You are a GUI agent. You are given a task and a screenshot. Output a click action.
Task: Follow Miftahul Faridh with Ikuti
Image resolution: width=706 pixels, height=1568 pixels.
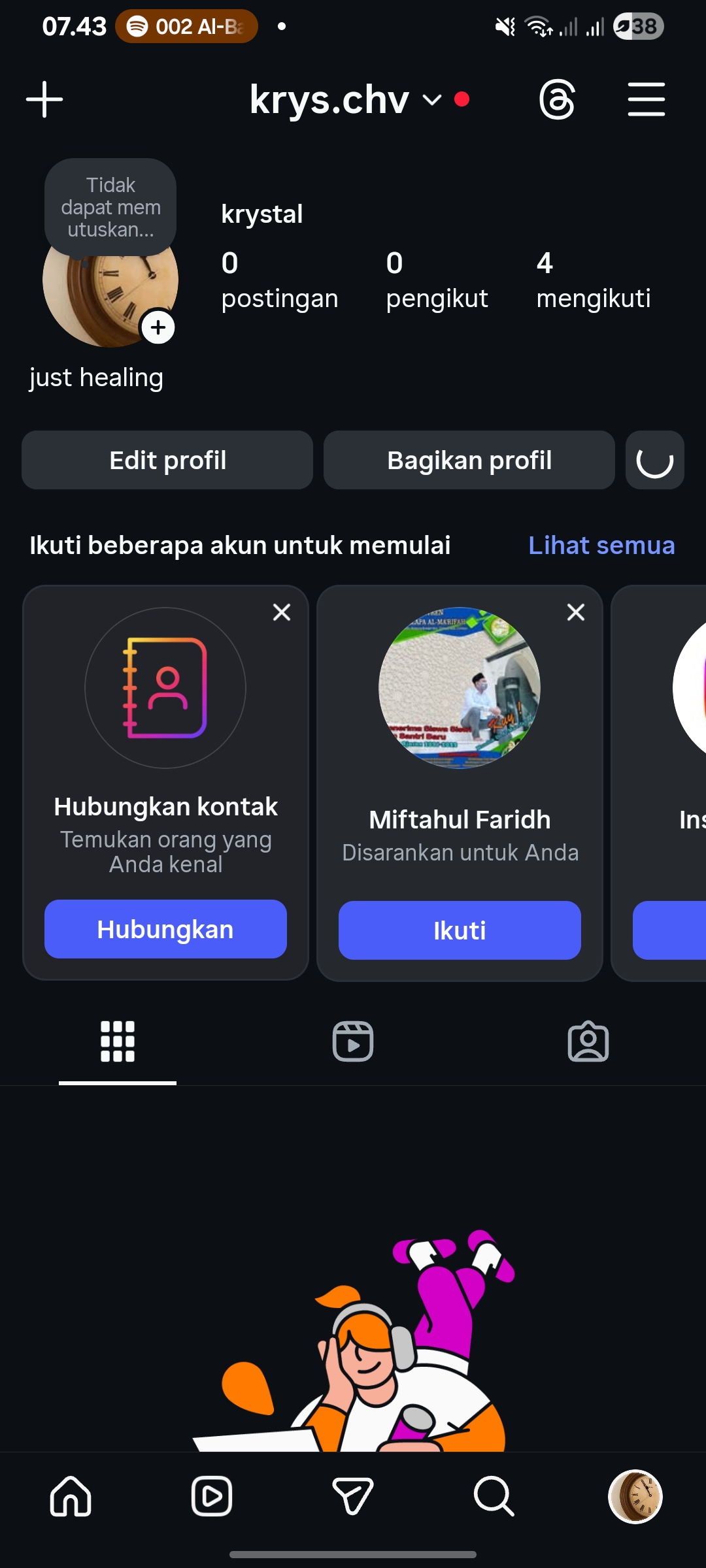point(460,930)
